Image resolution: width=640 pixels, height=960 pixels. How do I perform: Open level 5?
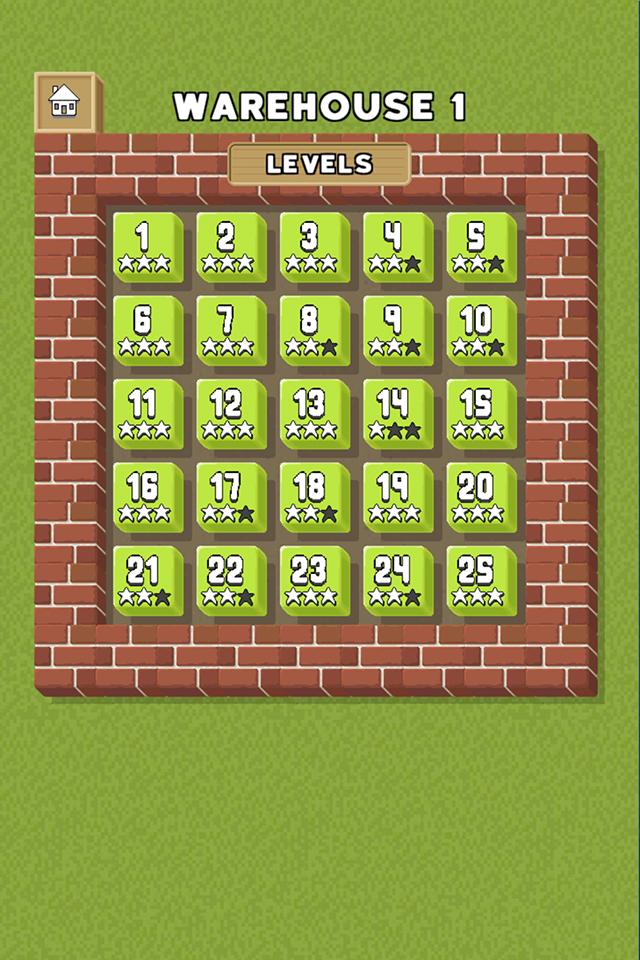tap(477, 246)
